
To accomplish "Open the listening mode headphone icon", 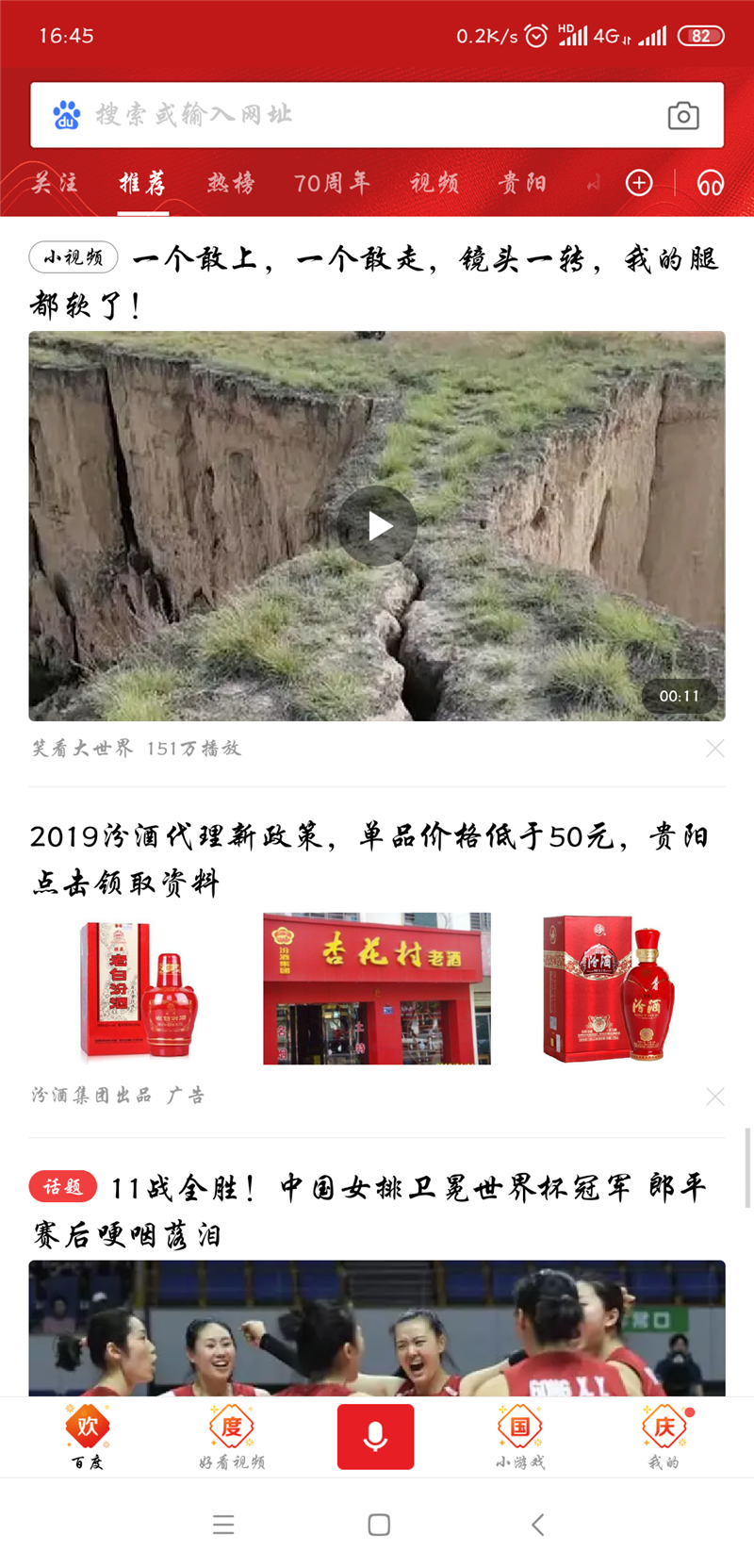I will [x=712, y=183].
